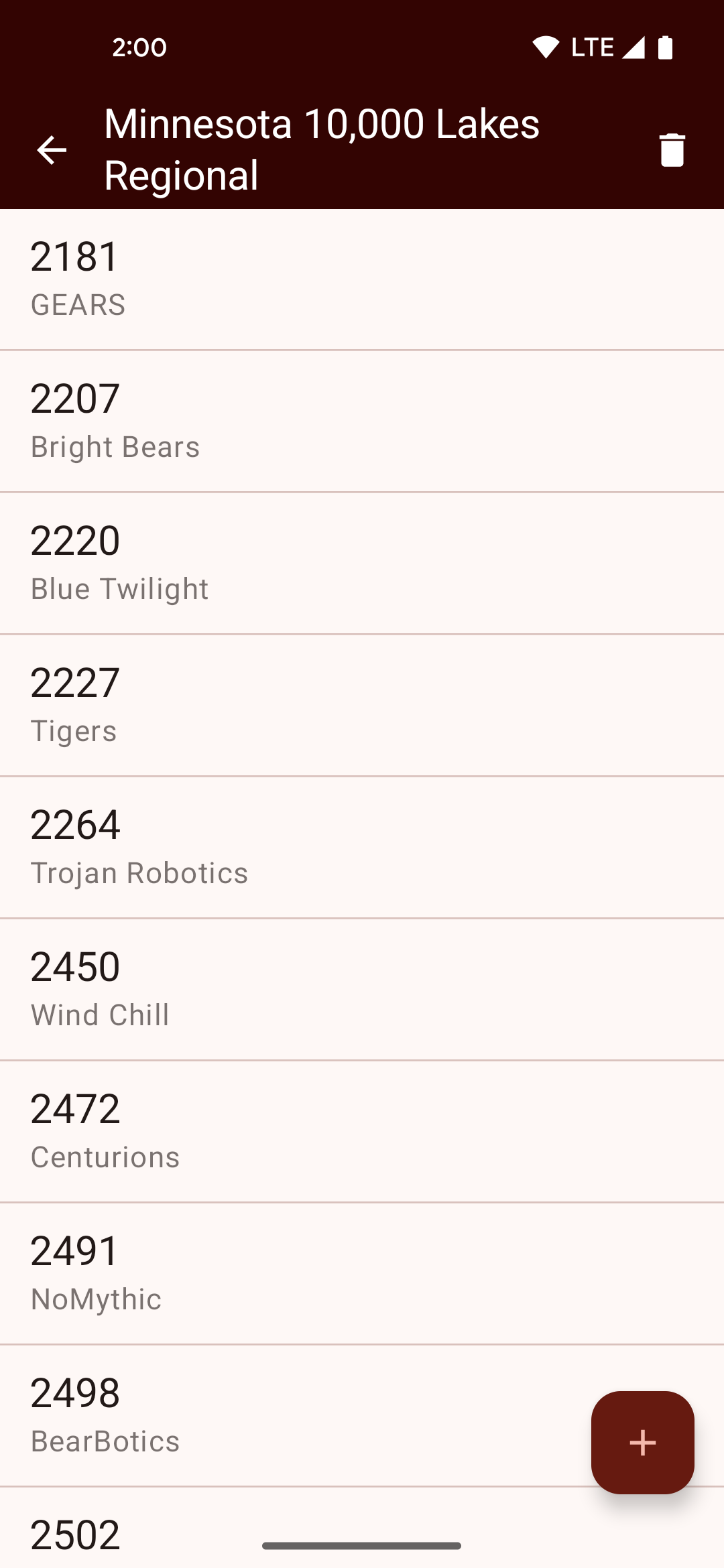
Task: Open team 2472 Centurions
Action: coord(362,1132)
